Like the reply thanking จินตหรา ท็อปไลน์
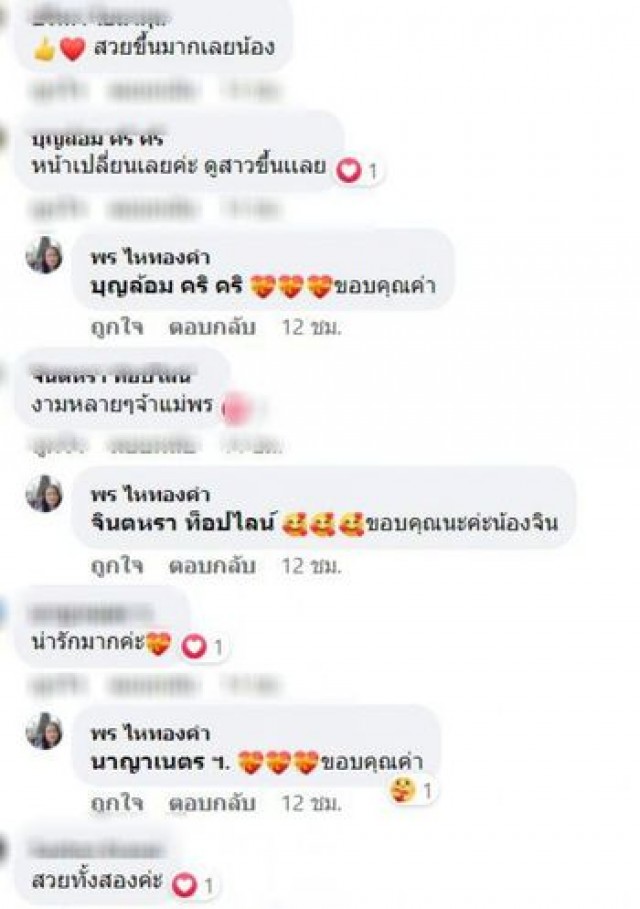 tap(117, 565)
